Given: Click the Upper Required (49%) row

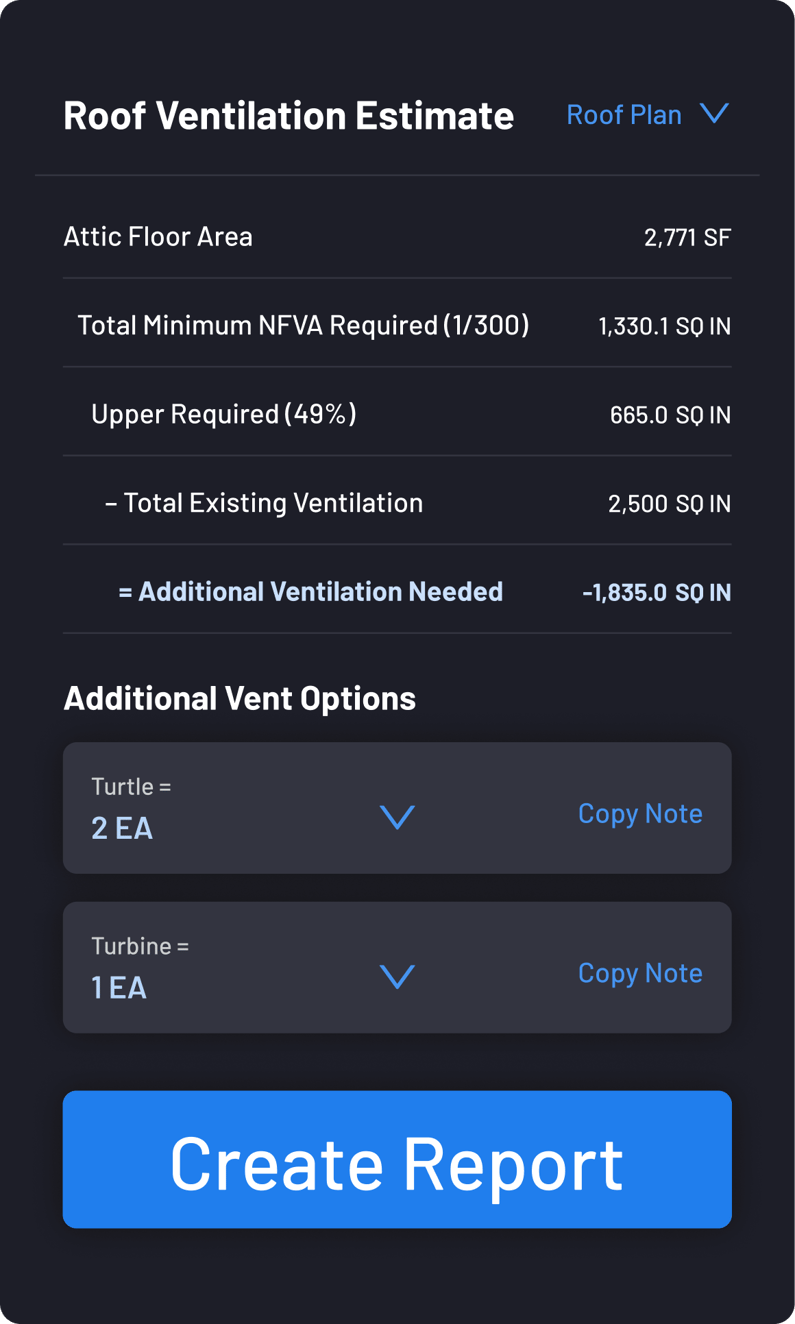Looking at the screenshot, I should pos(222,413).
